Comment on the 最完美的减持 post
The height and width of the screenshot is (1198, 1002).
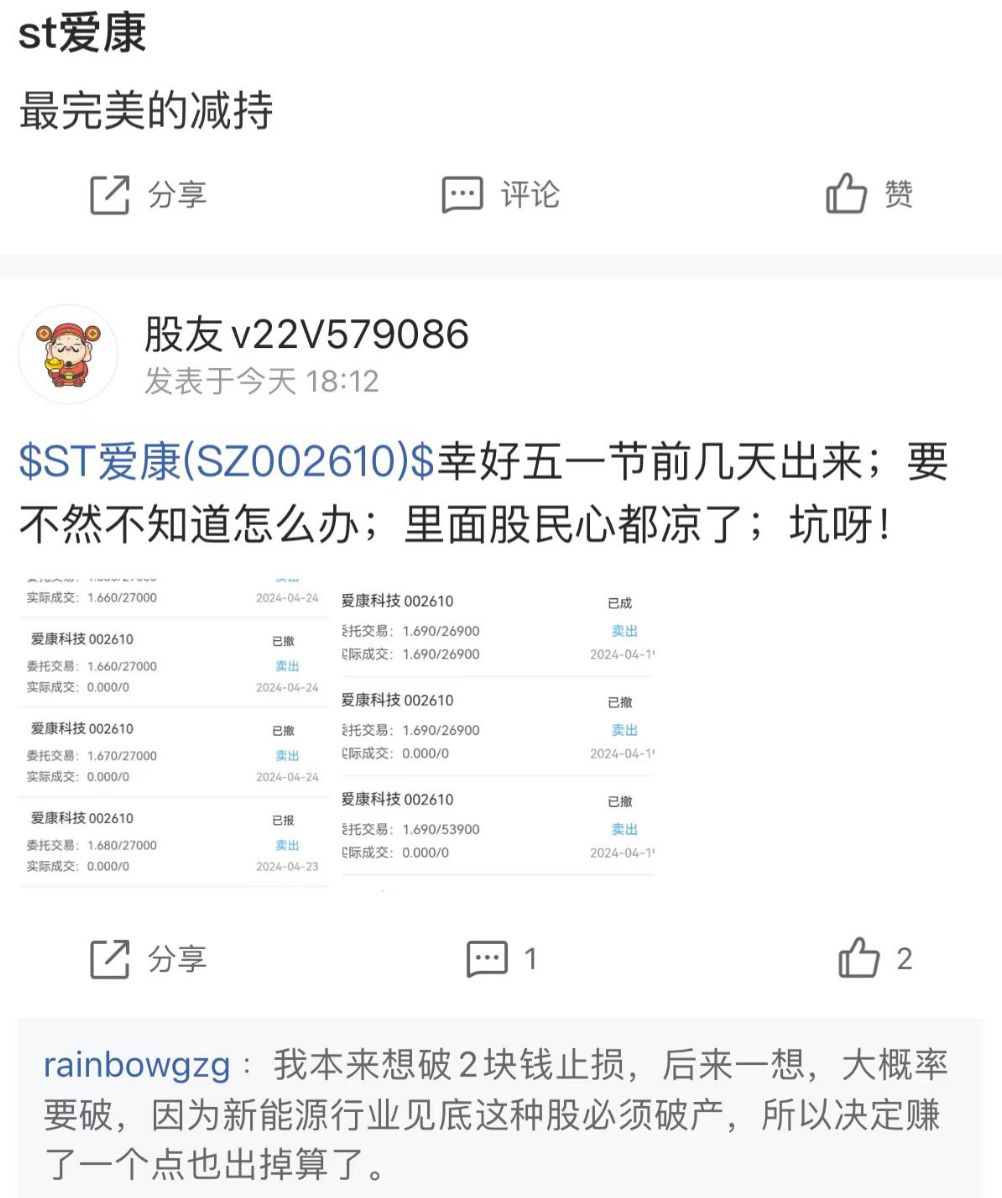pos(500,194)
